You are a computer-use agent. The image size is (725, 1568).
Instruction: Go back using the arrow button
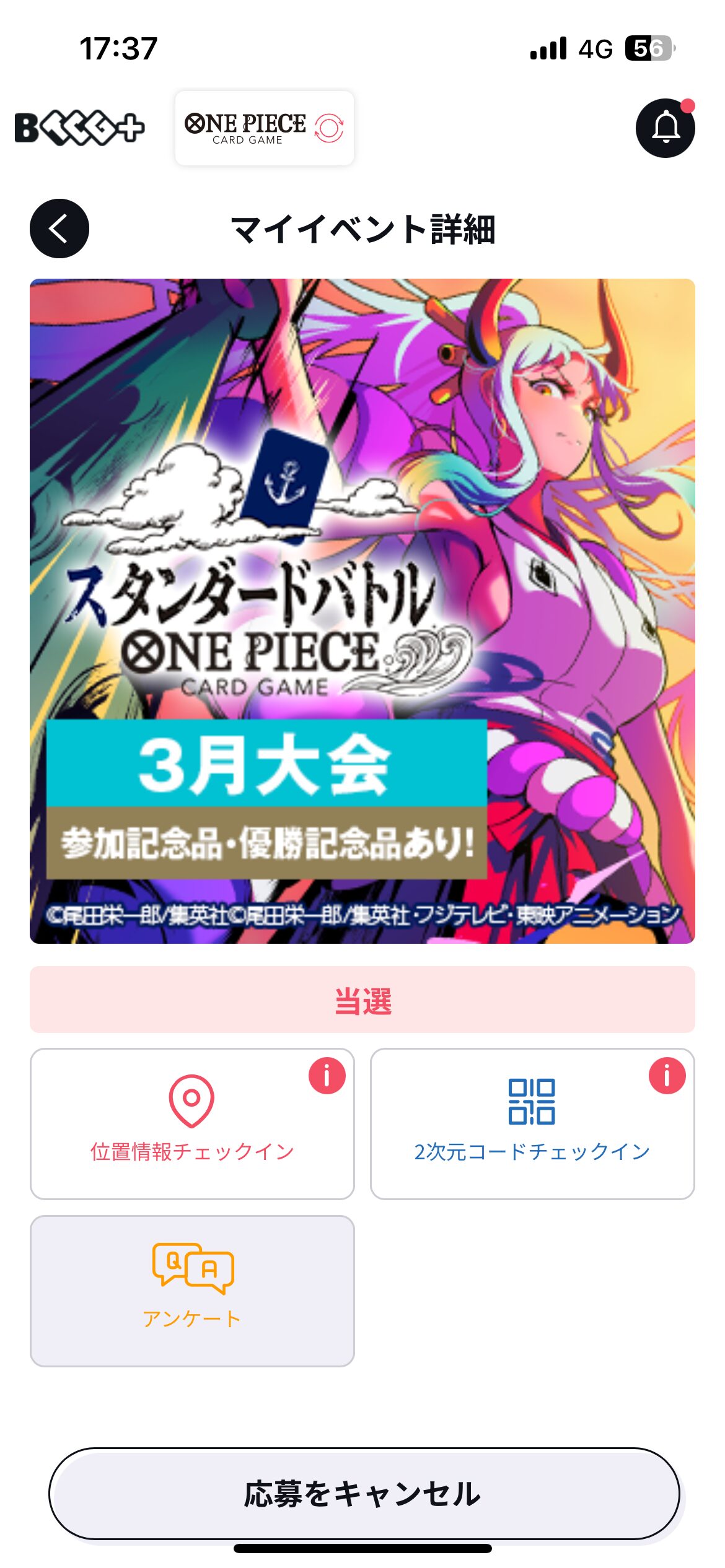(x=59, y=229)
